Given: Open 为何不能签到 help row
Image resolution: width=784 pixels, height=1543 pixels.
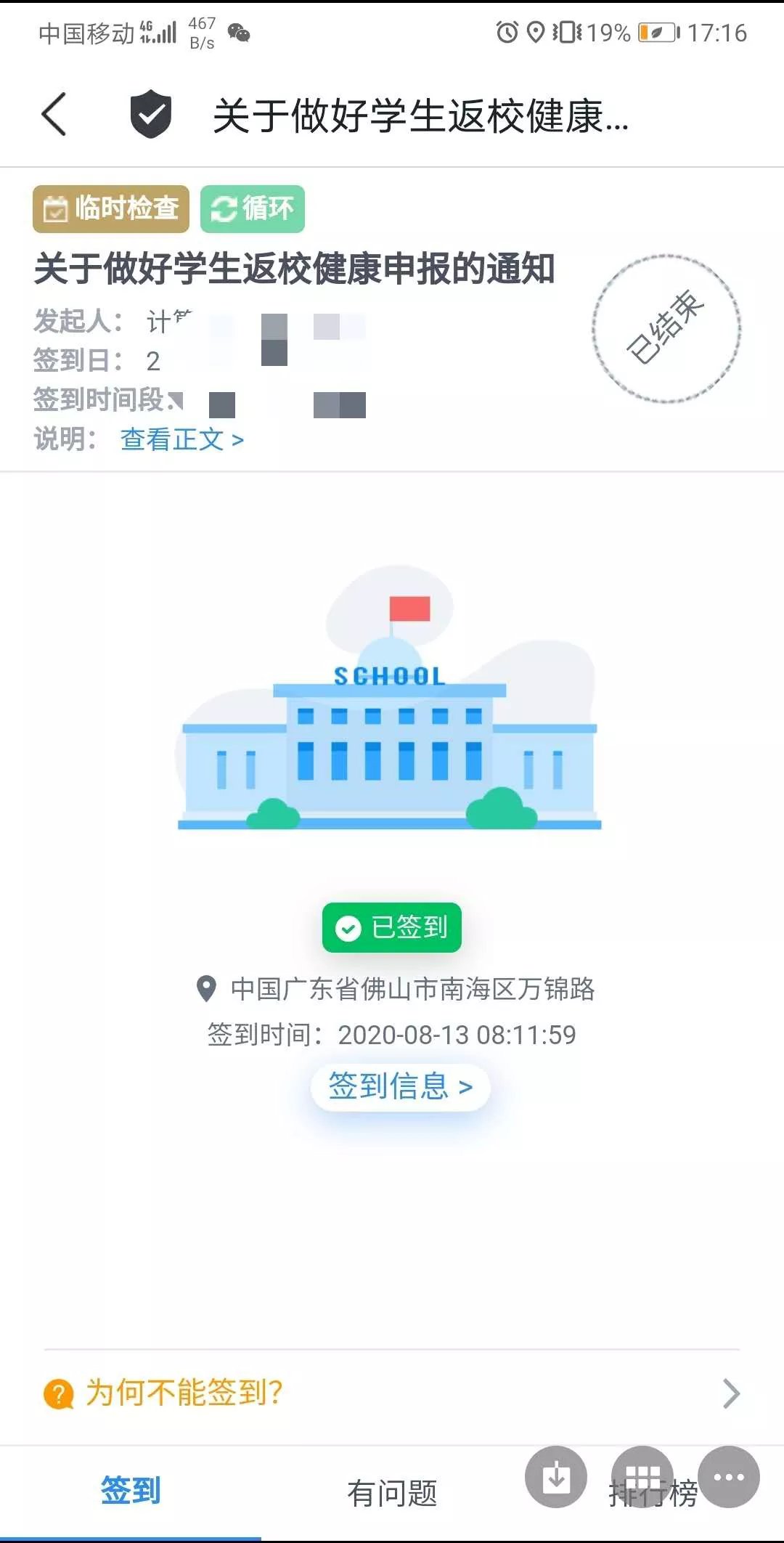Looking at the screenshot, I should (x=392, y=1393).
